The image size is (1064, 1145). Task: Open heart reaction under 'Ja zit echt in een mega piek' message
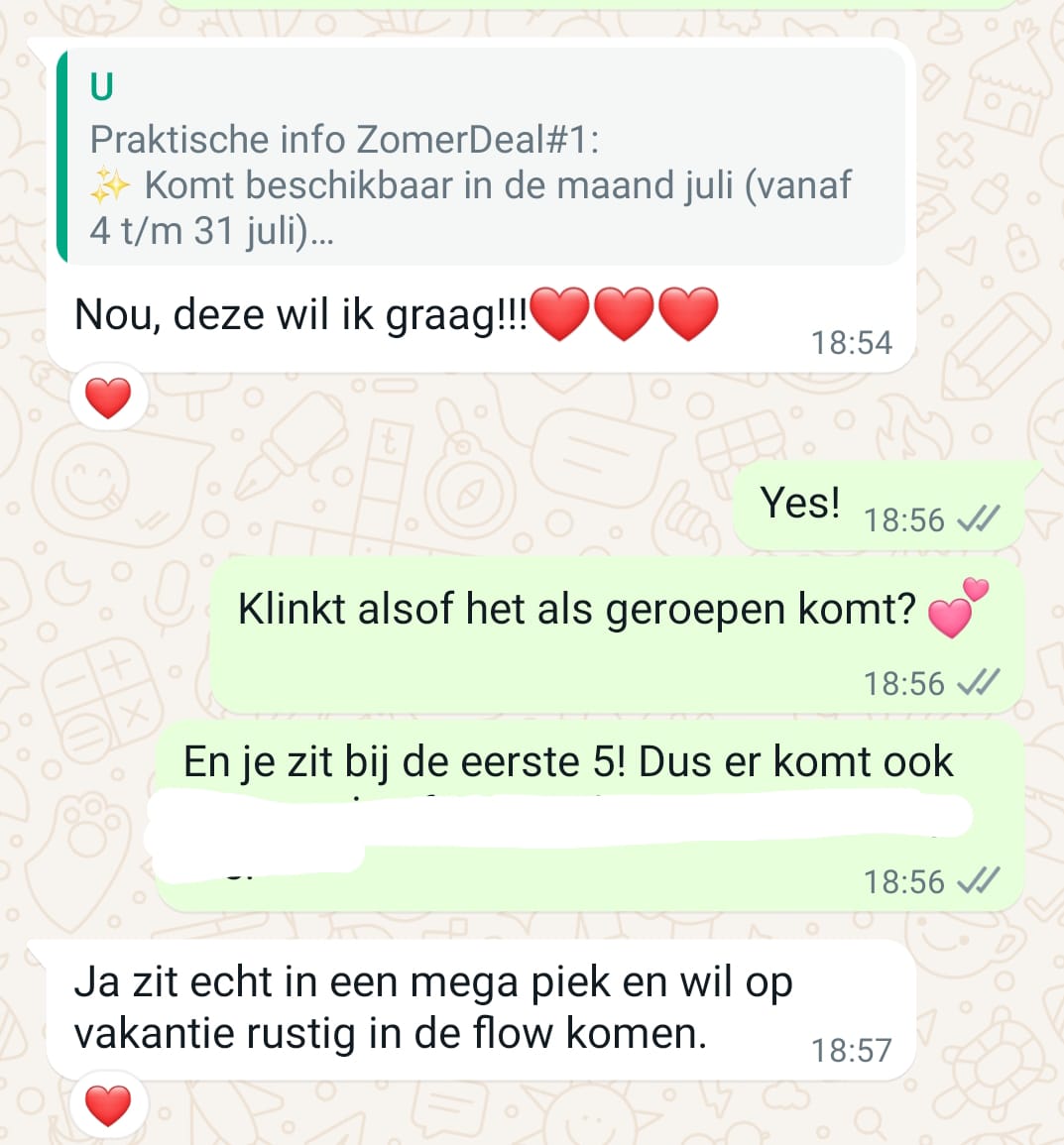[x=108, y=1105]
